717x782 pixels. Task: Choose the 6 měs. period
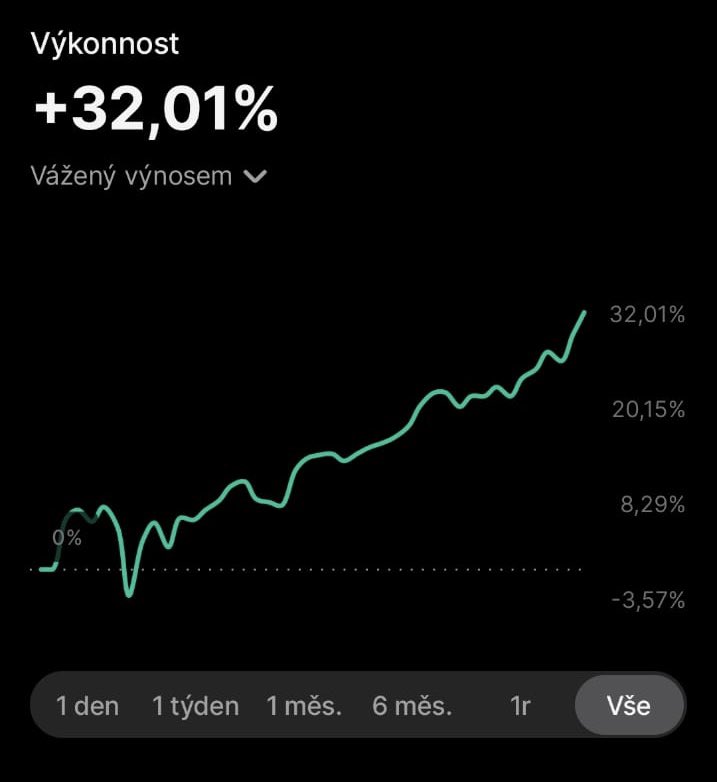click(412, 706)
